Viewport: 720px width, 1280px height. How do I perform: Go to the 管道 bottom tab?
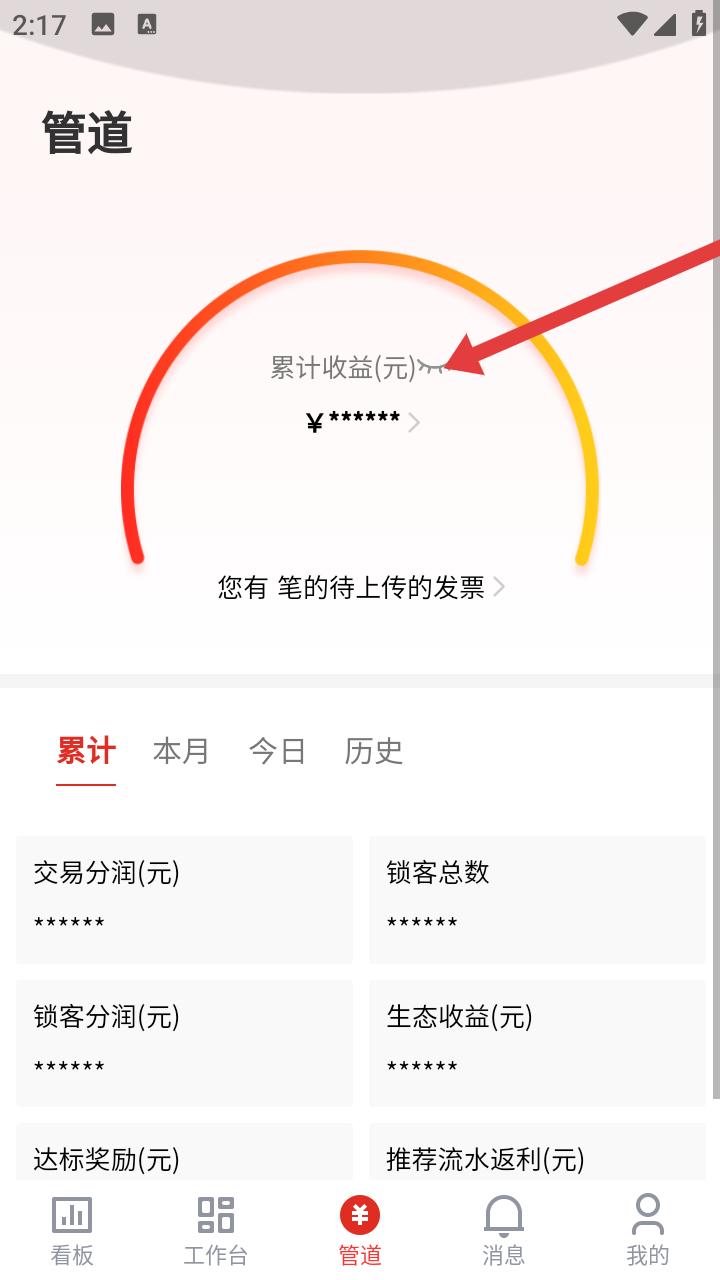(x=360, y=1230)
